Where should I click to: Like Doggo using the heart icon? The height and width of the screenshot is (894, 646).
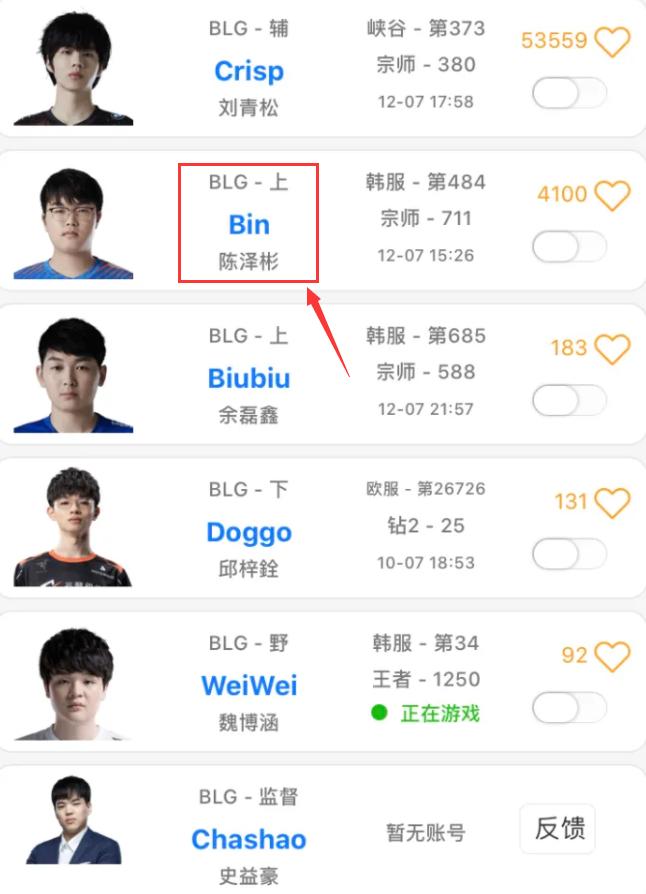[612, 502]
